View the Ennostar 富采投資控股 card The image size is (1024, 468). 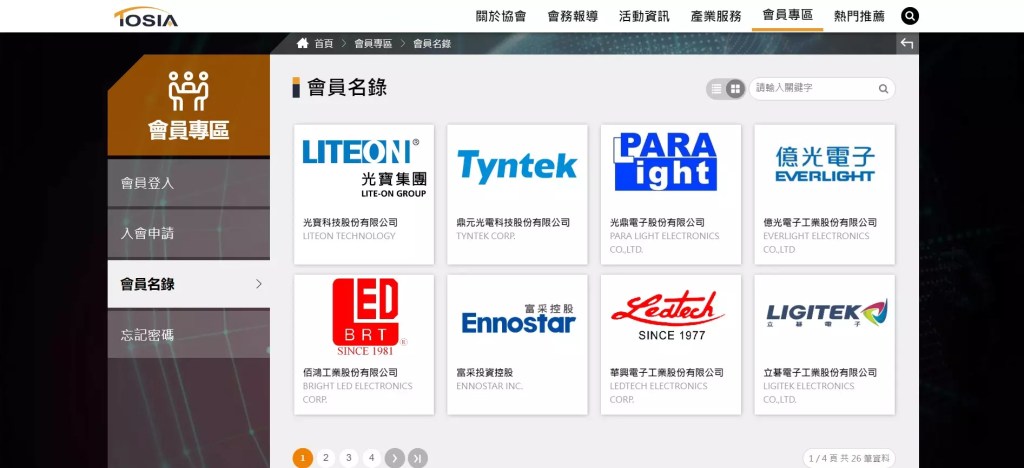517,344
